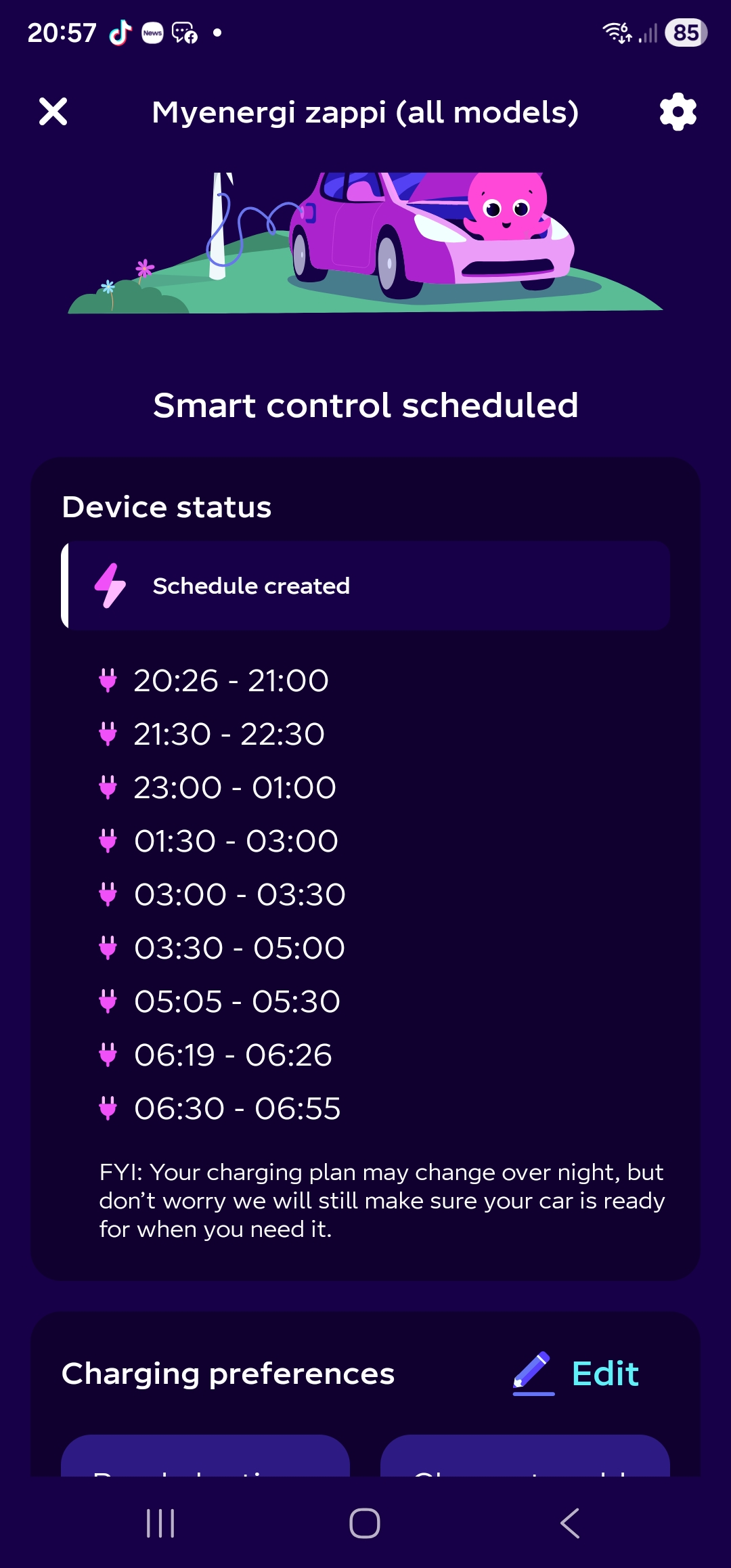The height and width of the screenshot is (1568, 731).
Task: Tap the lightning bolt Schedule created icon
Action: (110, 586)
